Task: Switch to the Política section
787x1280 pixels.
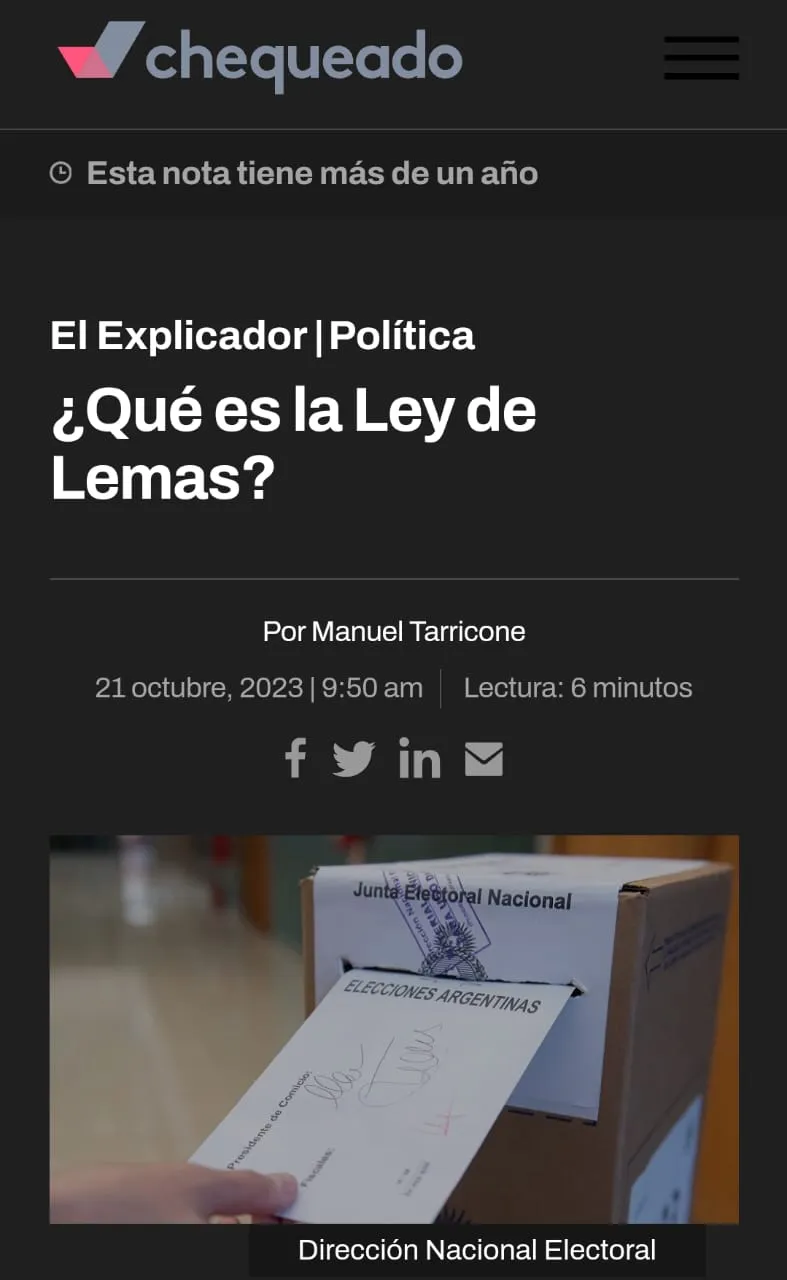Action: pyautogui.click(x=400, y=337)
